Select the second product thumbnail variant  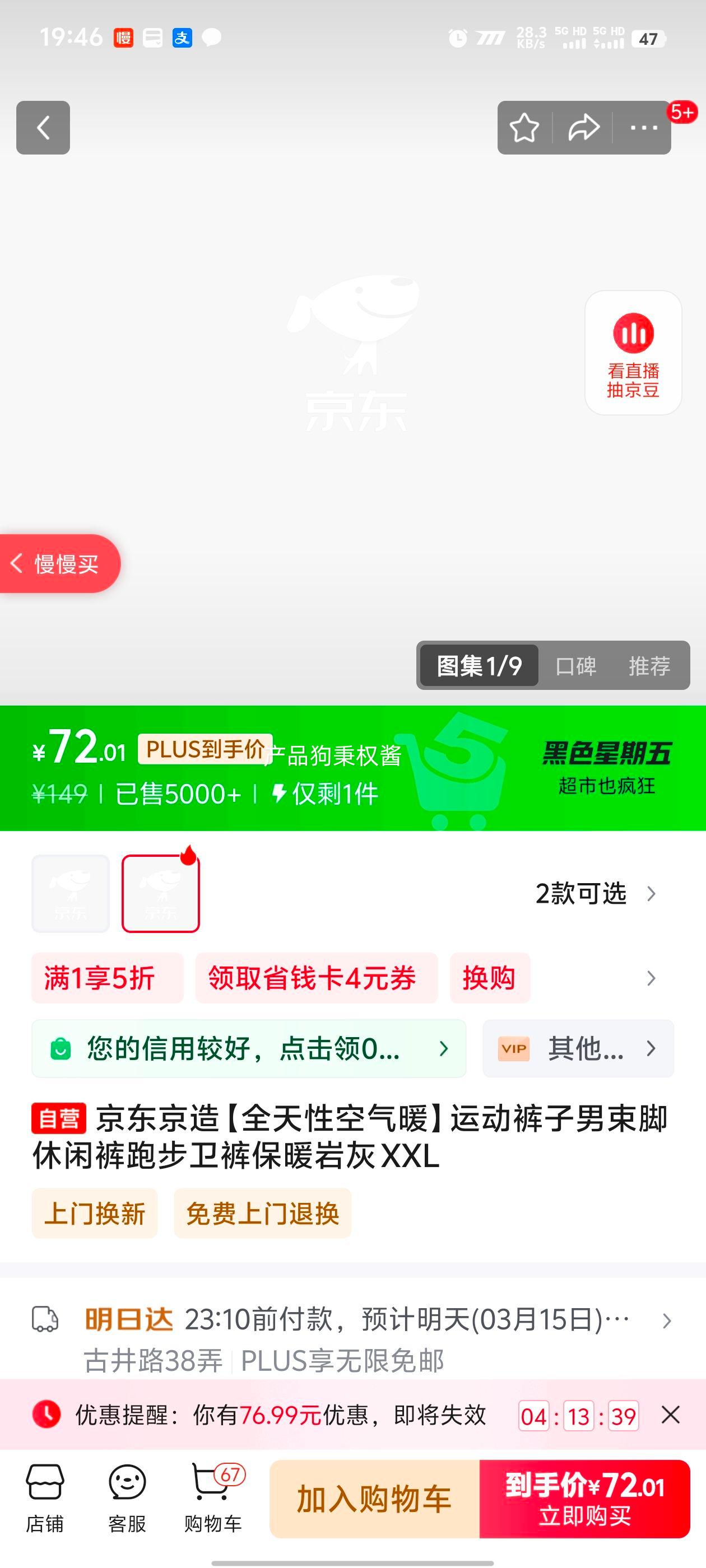160,893
